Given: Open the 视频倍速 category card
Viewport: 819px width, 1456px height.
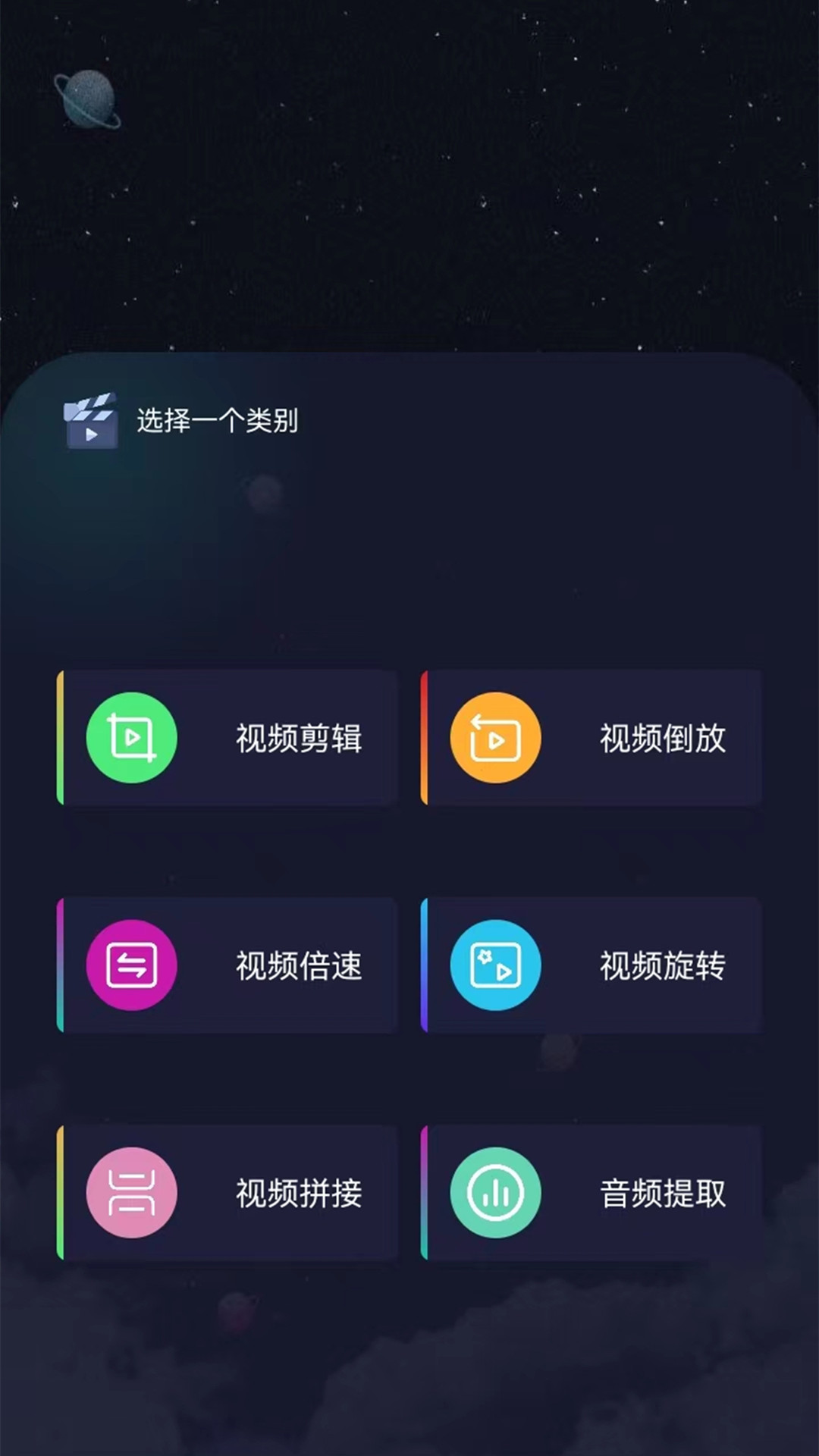Looking at the screenshot, I should pyautogui.click(x=227, y=965).
